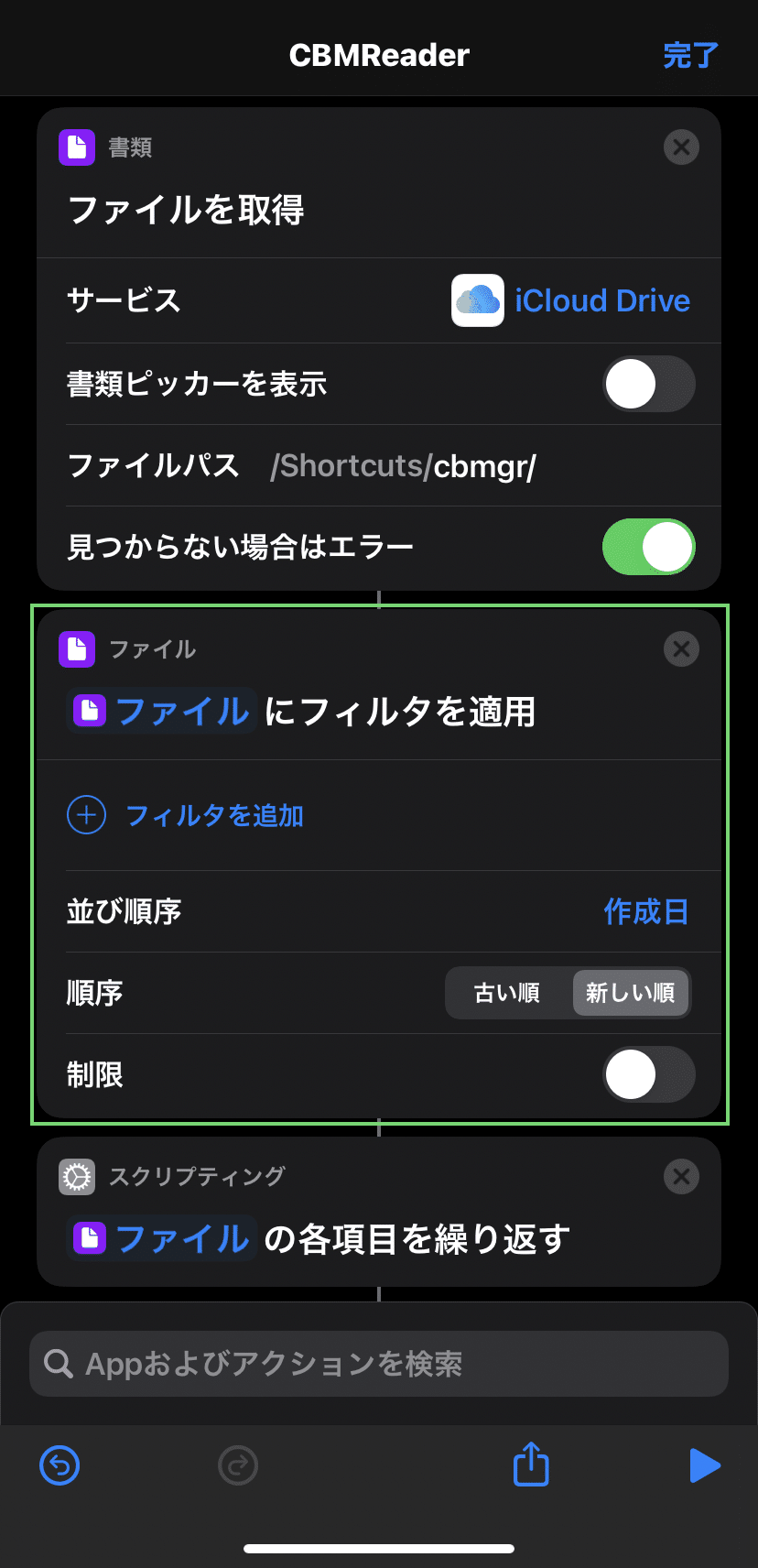Select 新しい順 in the order segmented control
This screenshot has width=758, height=1568.
[x=631, y=993]
